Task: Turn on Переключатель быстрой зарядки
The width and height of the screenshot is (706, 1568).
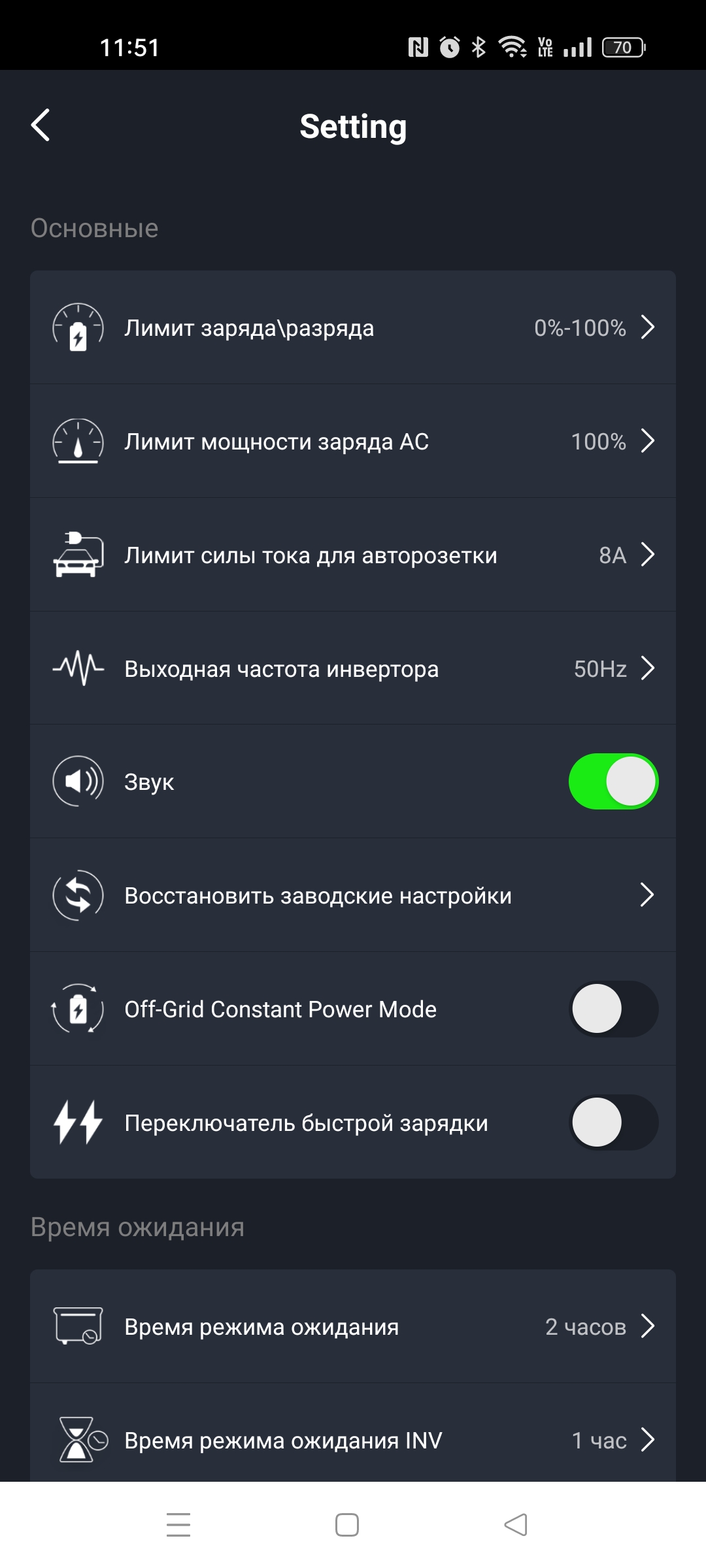Action: (613, 1122)
